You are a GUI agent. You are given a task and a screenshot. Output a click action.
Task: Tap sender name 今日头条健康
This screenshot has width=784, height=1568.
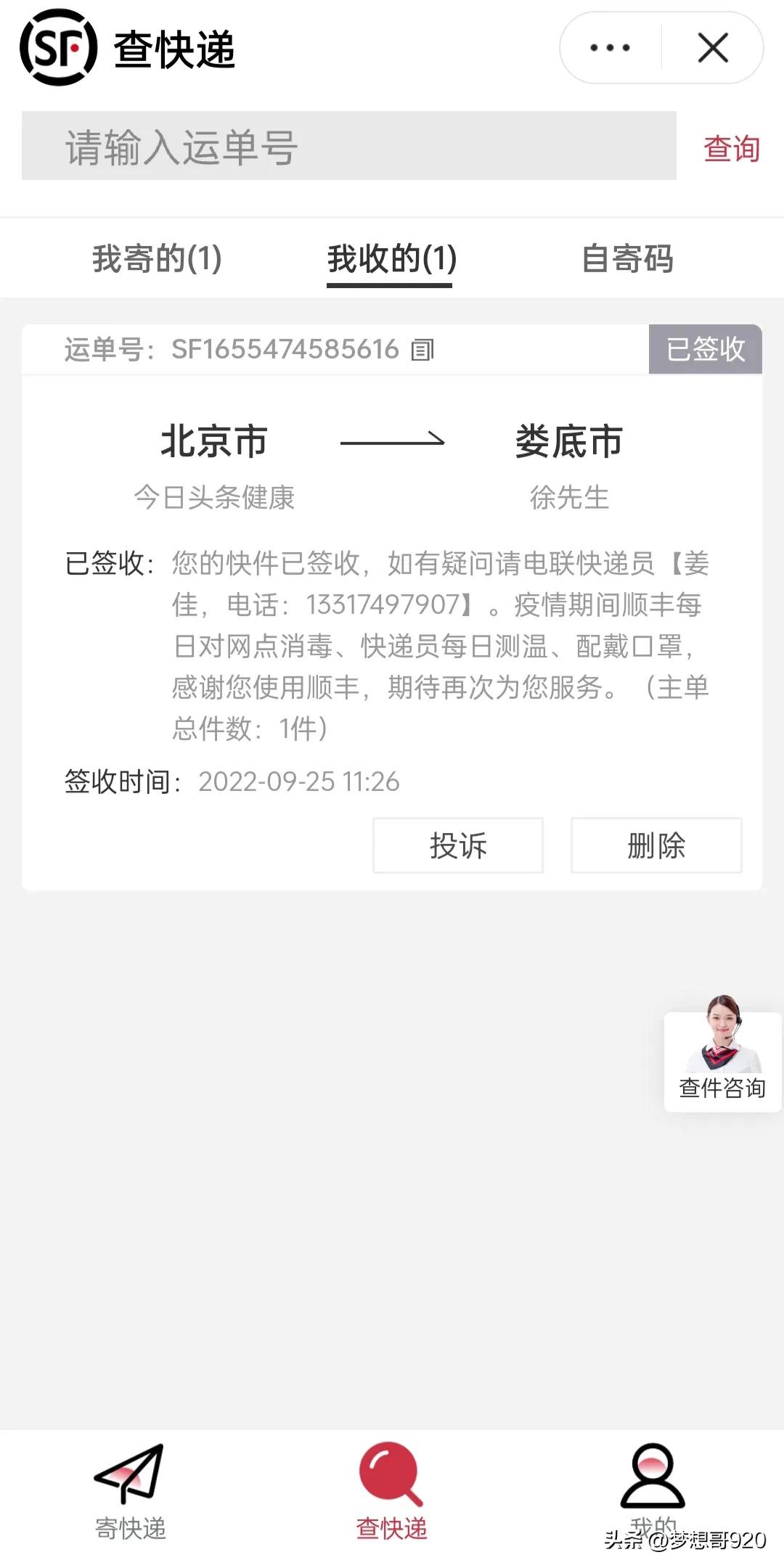point(214,498)
